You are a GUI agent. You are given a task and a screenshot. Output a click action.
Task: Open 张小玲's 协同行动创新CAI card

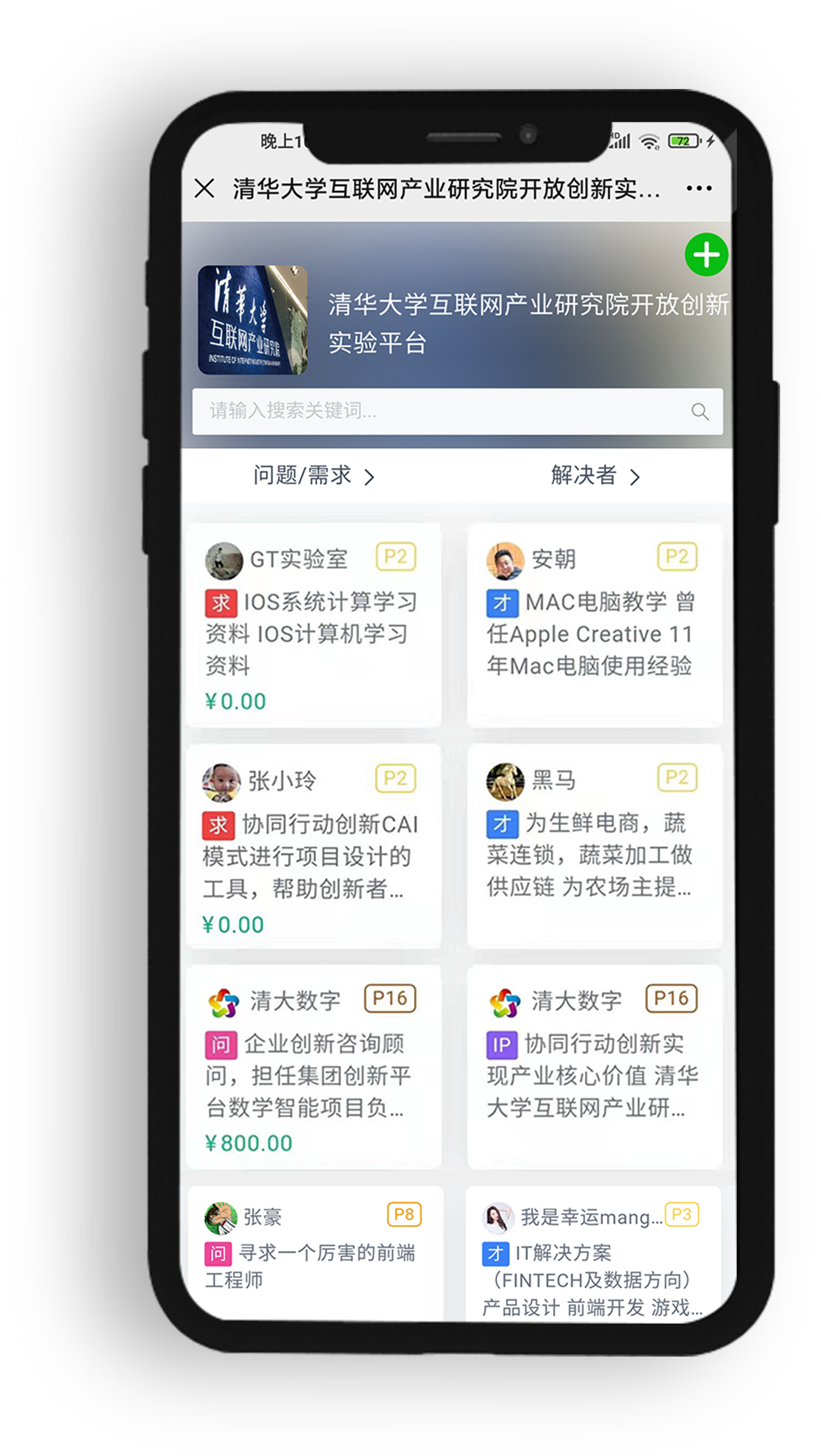pos(314,846)
